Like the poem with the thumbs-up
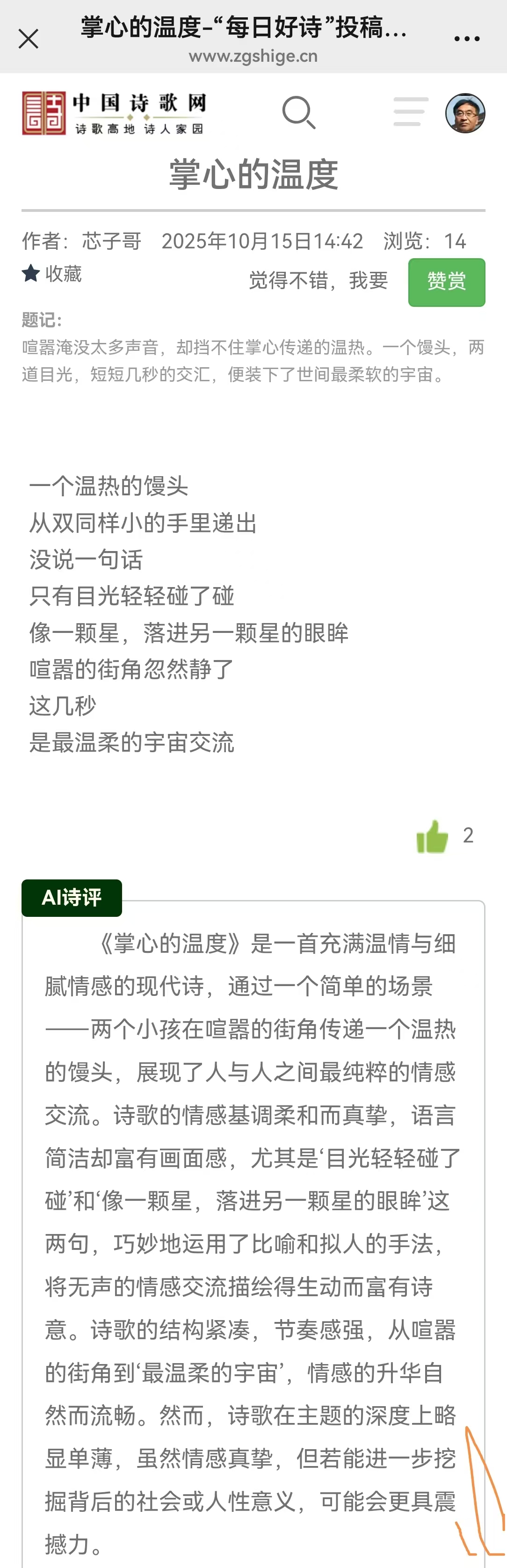Image resolution: width=507 pixels, height=1568 pixels. coord(432,836)
